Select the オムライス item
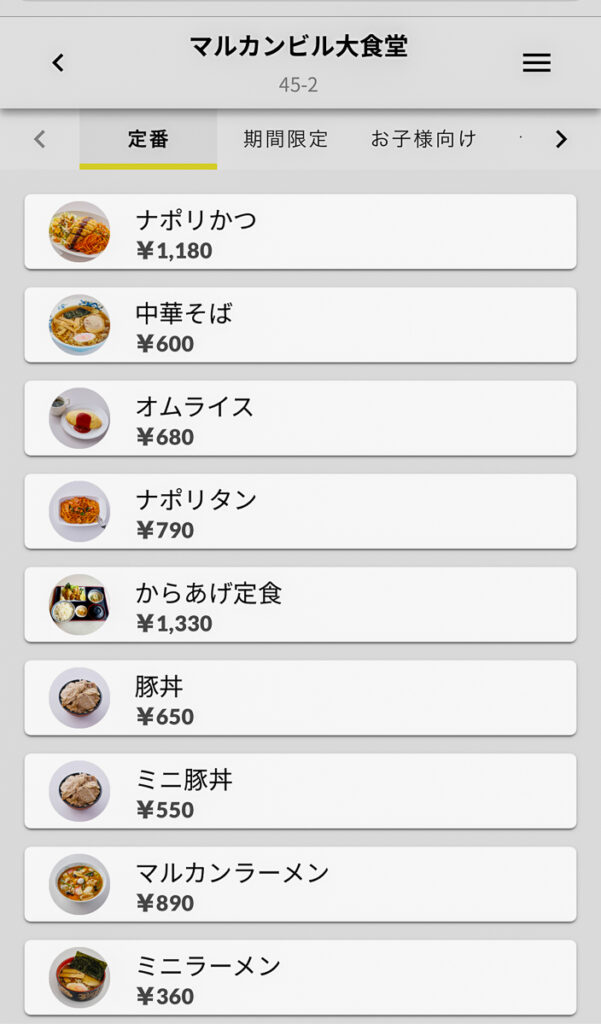This screenshot has width=601, height=1024. pos(300,419)
